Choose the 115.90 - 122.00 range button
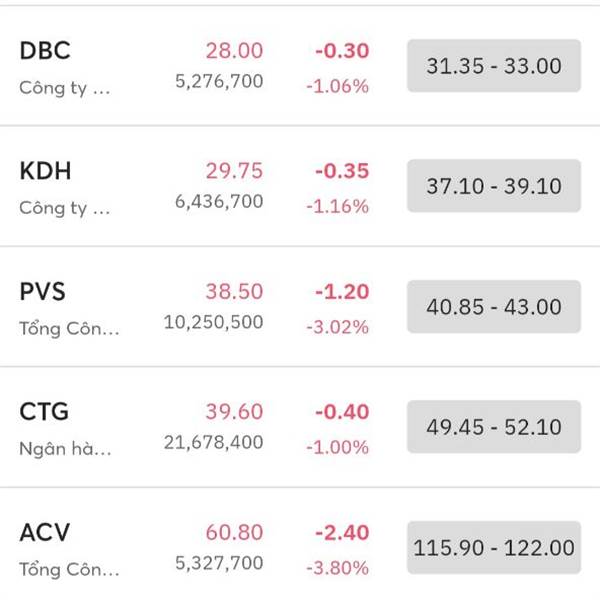 [x=494, y=548]
